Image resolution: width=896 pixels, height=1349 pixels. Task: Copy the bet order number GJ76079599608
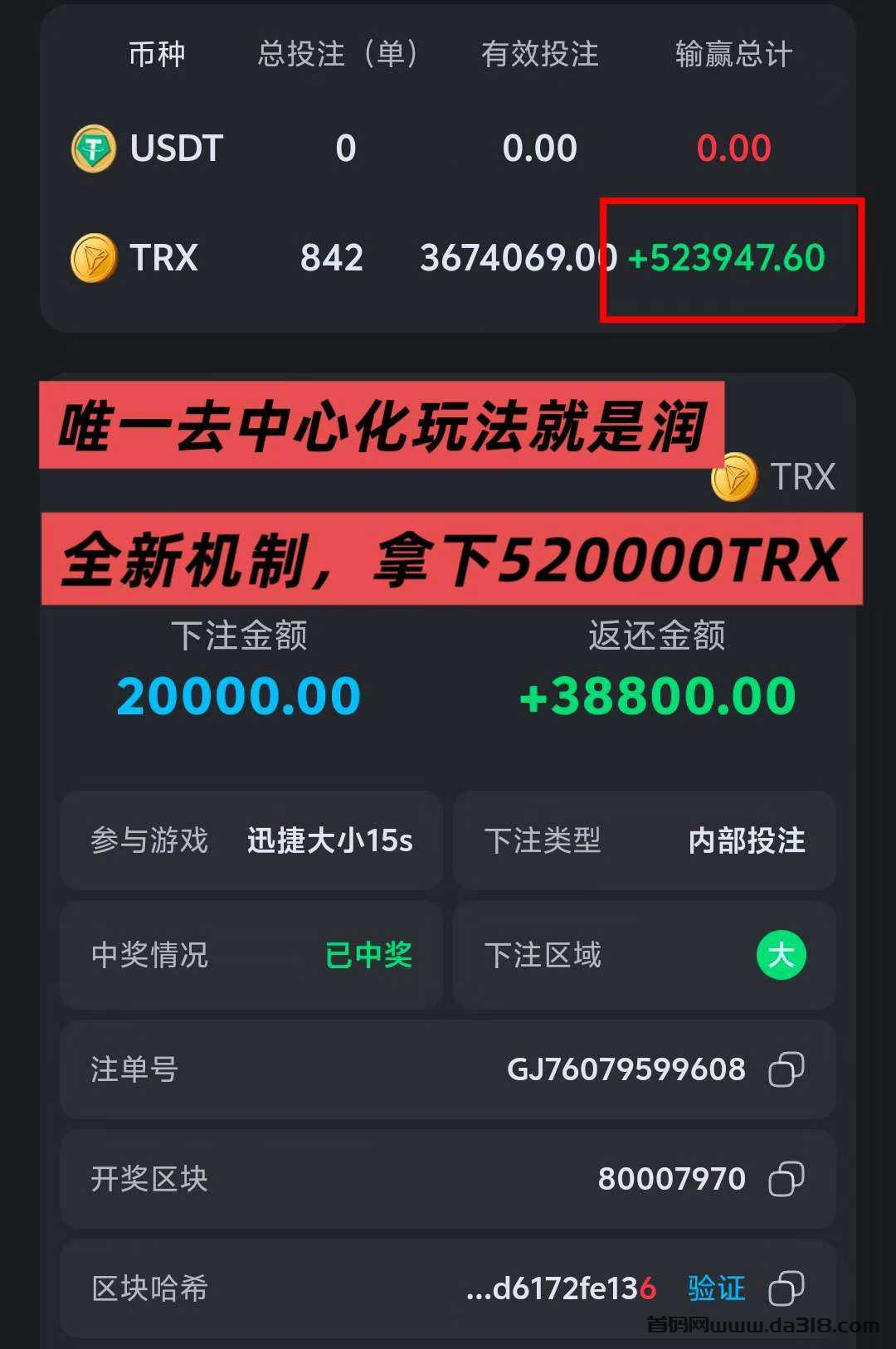tap(787, 1069)
